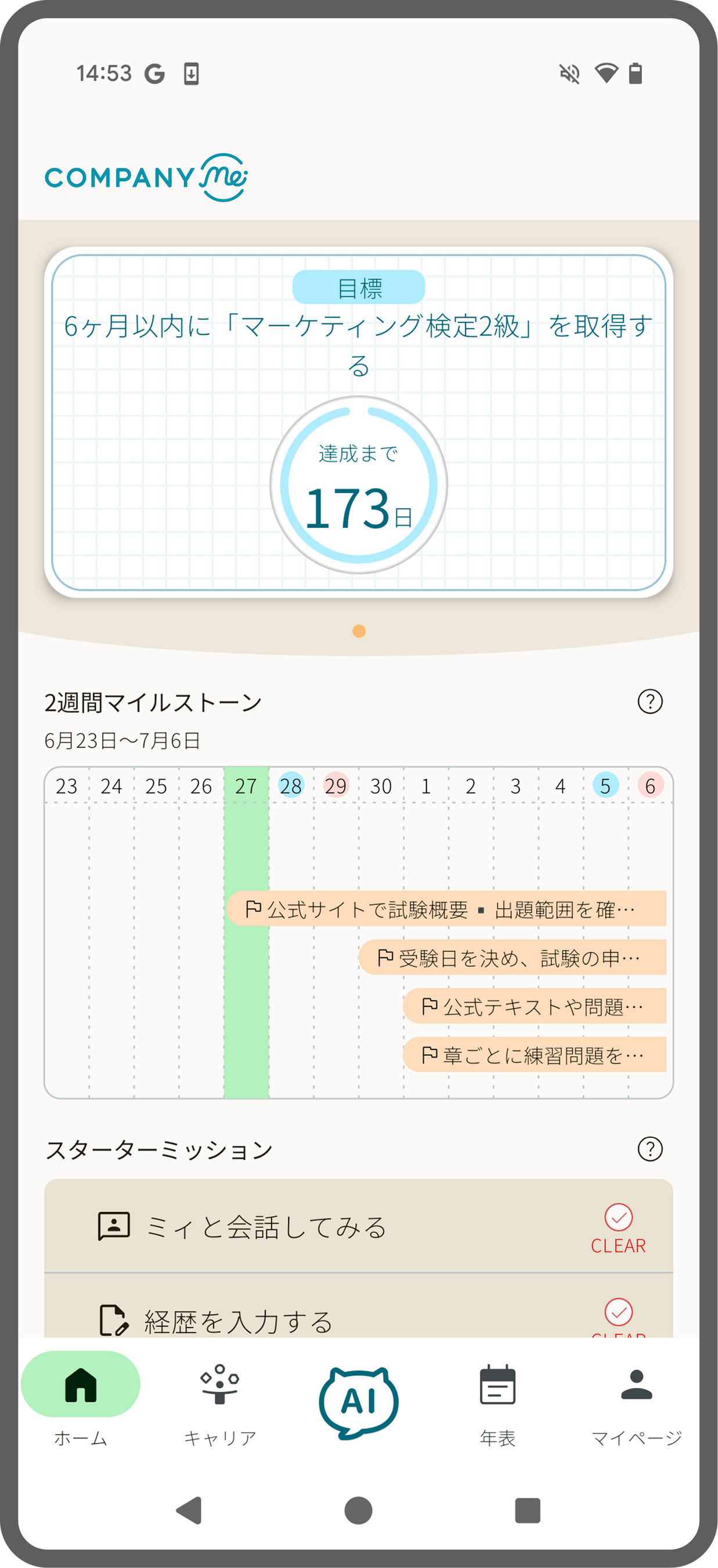
Task: Open milestone 章ごとに練習問題を…
Action: click(x=534, y=1055)
